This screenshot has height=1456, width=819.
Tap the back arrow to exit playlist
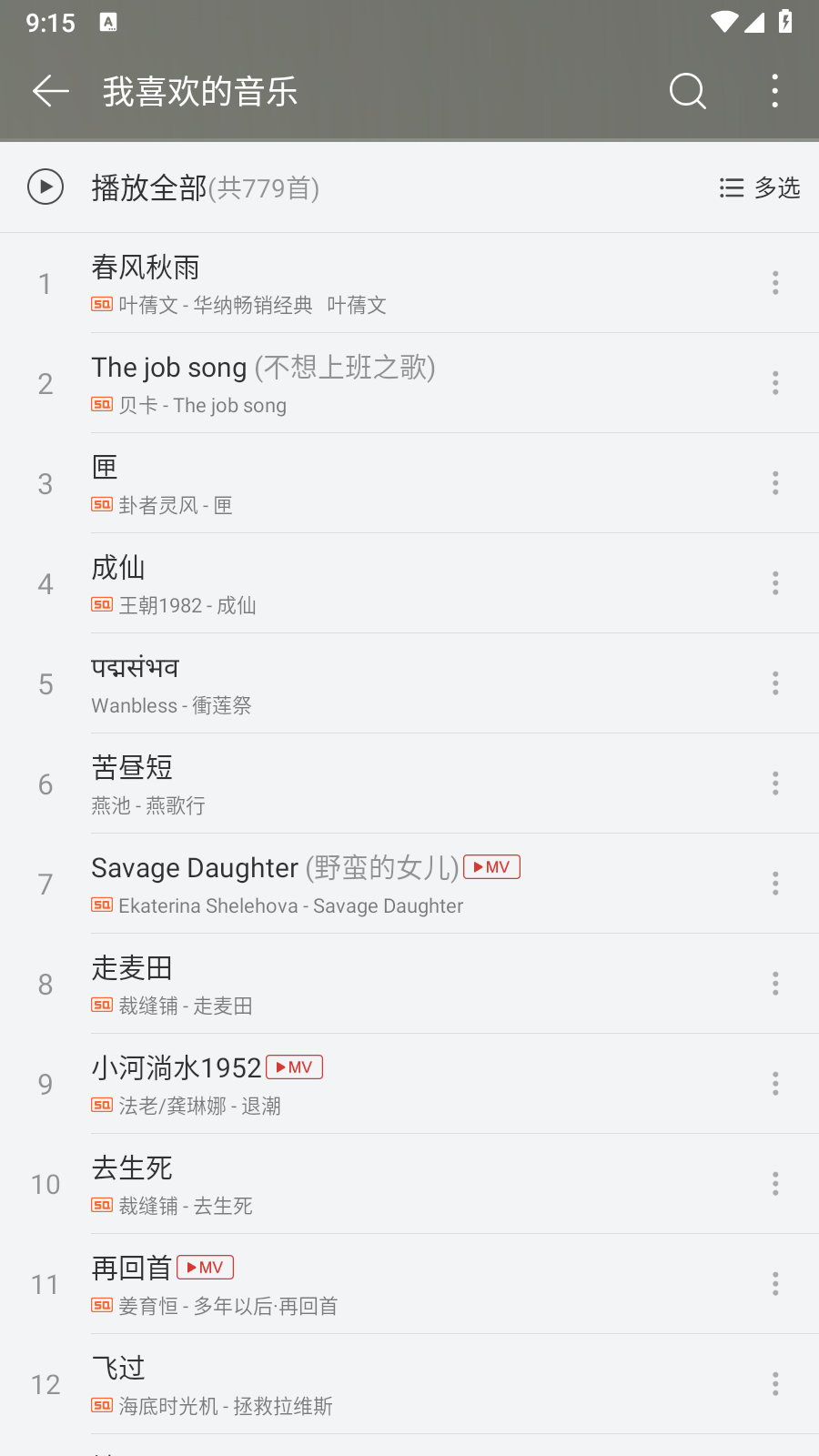click(x=50, y=91)
